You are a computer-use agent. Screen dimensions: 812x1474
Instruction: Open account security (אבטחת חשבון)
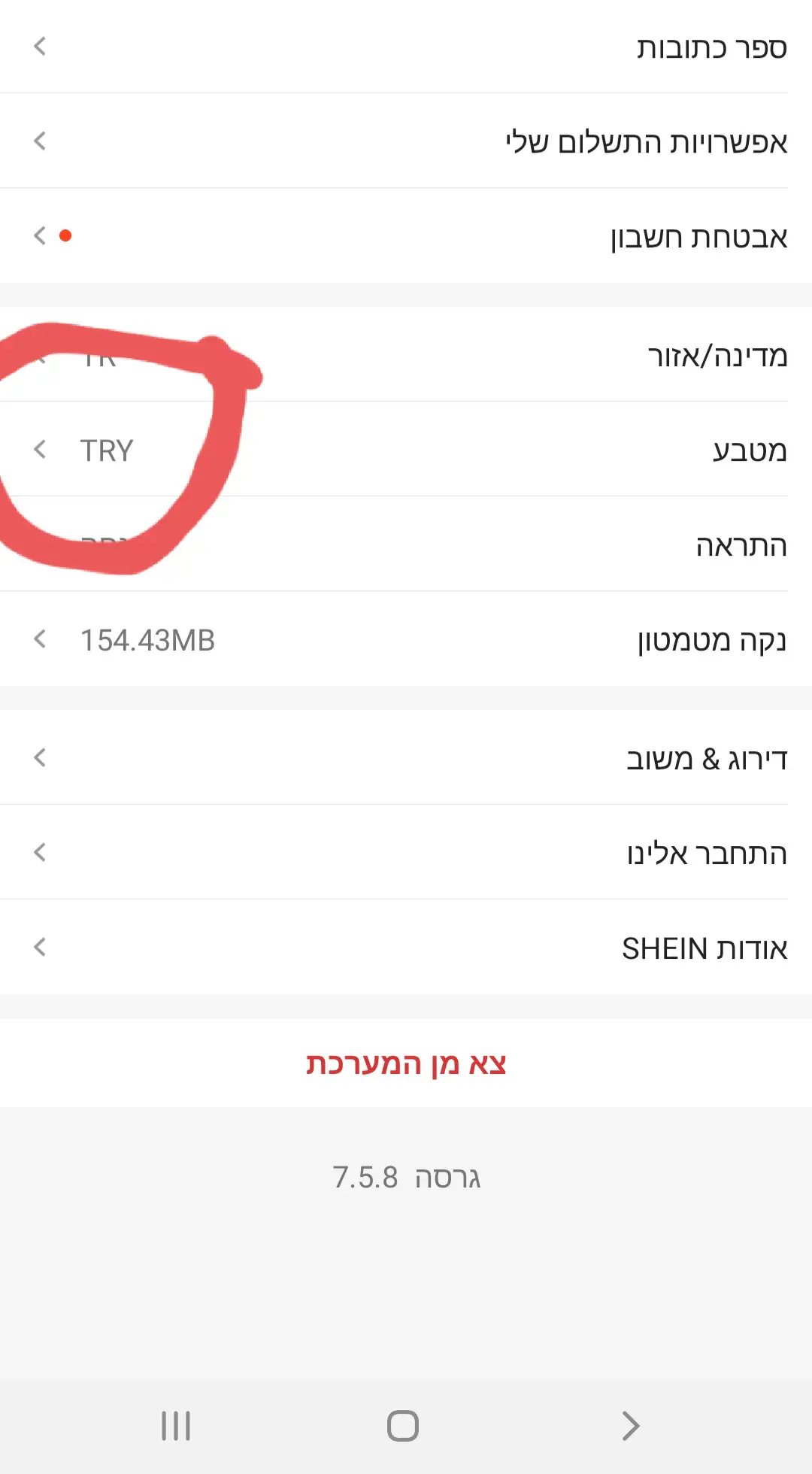406,236
